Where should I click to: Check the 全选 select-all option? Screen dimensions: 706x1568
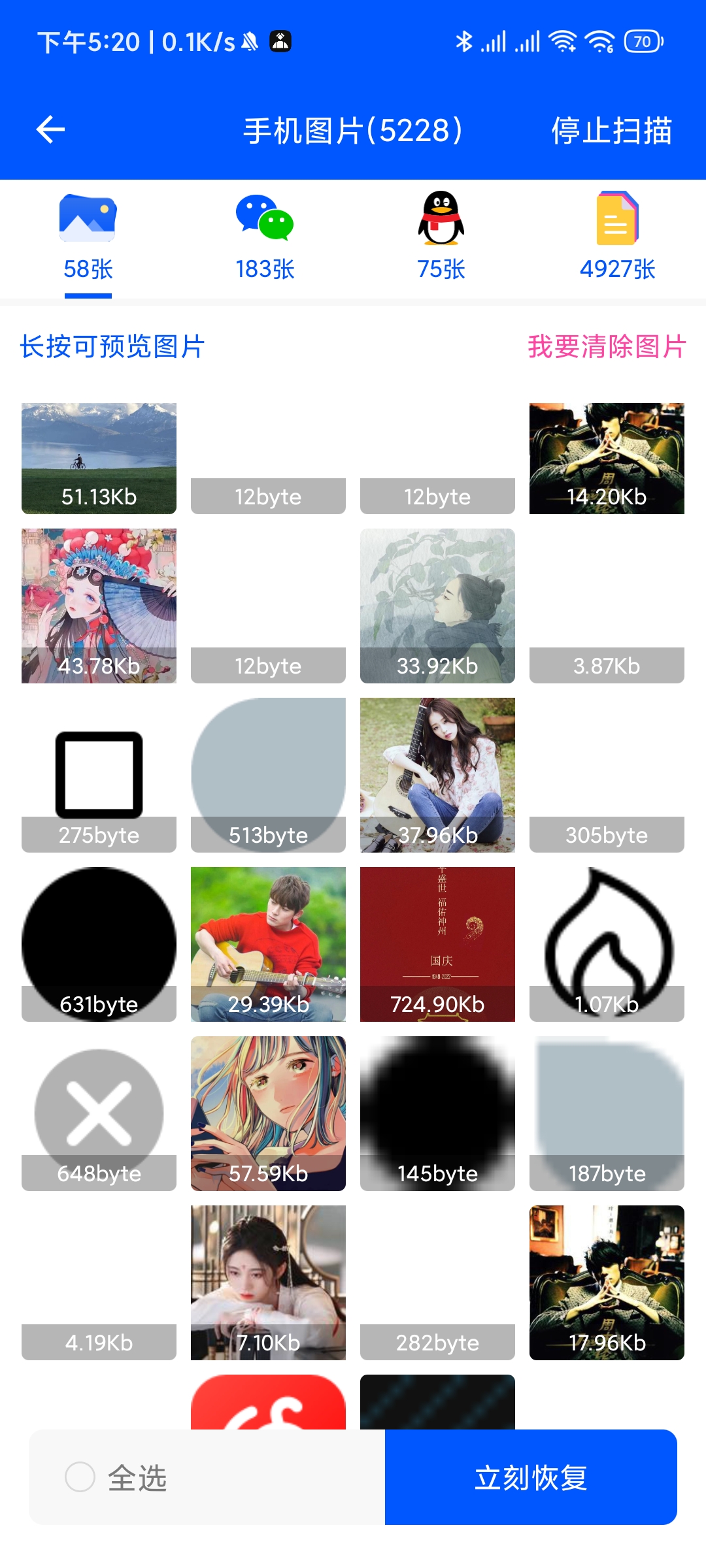[116, 1477]
